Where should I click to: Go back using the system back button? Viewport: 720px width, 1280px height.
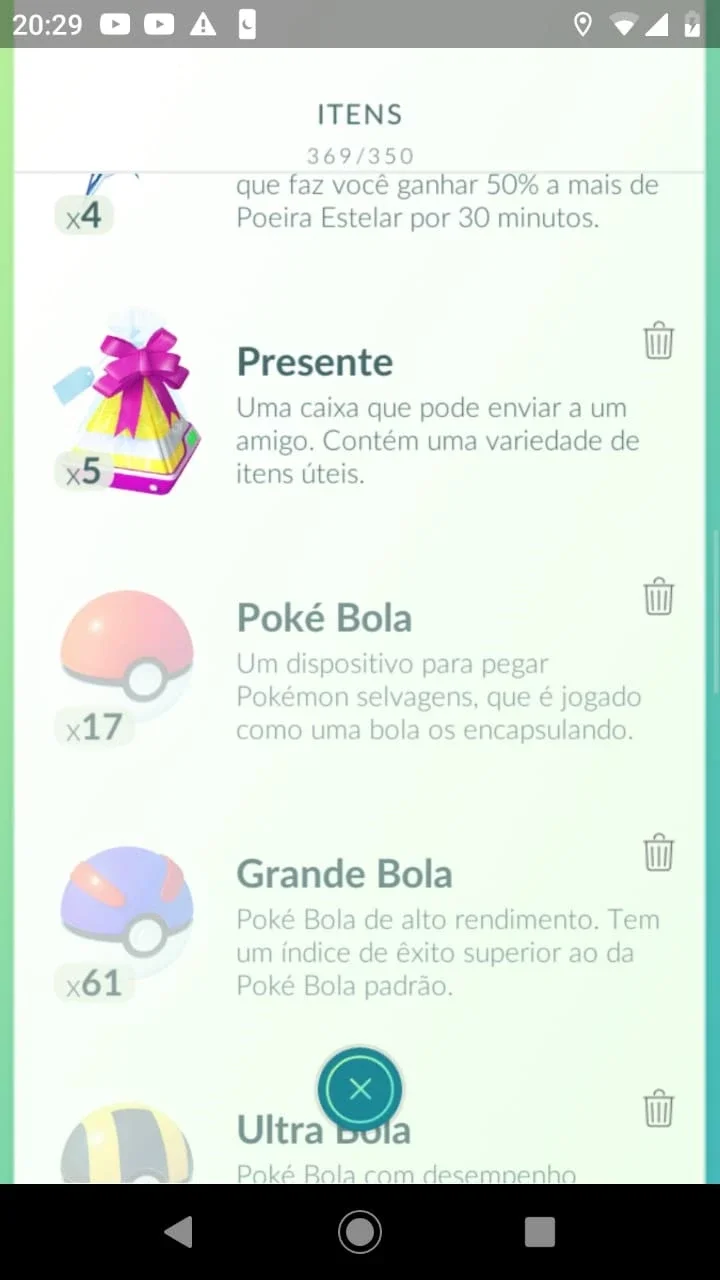coord(179,1232)
